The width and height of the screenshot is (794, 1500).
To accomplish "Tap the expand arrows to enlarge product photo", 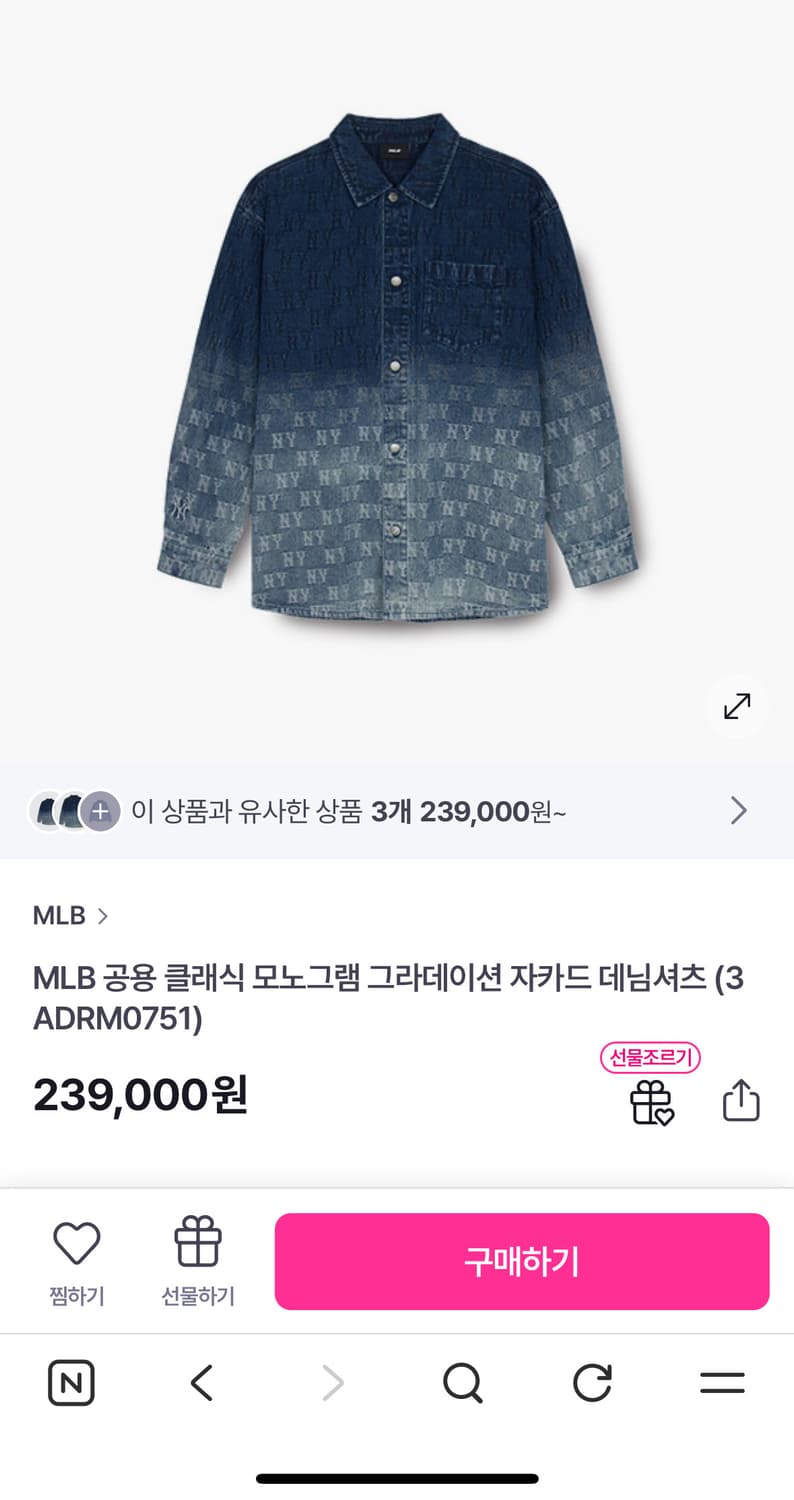I will pos(737,707).
